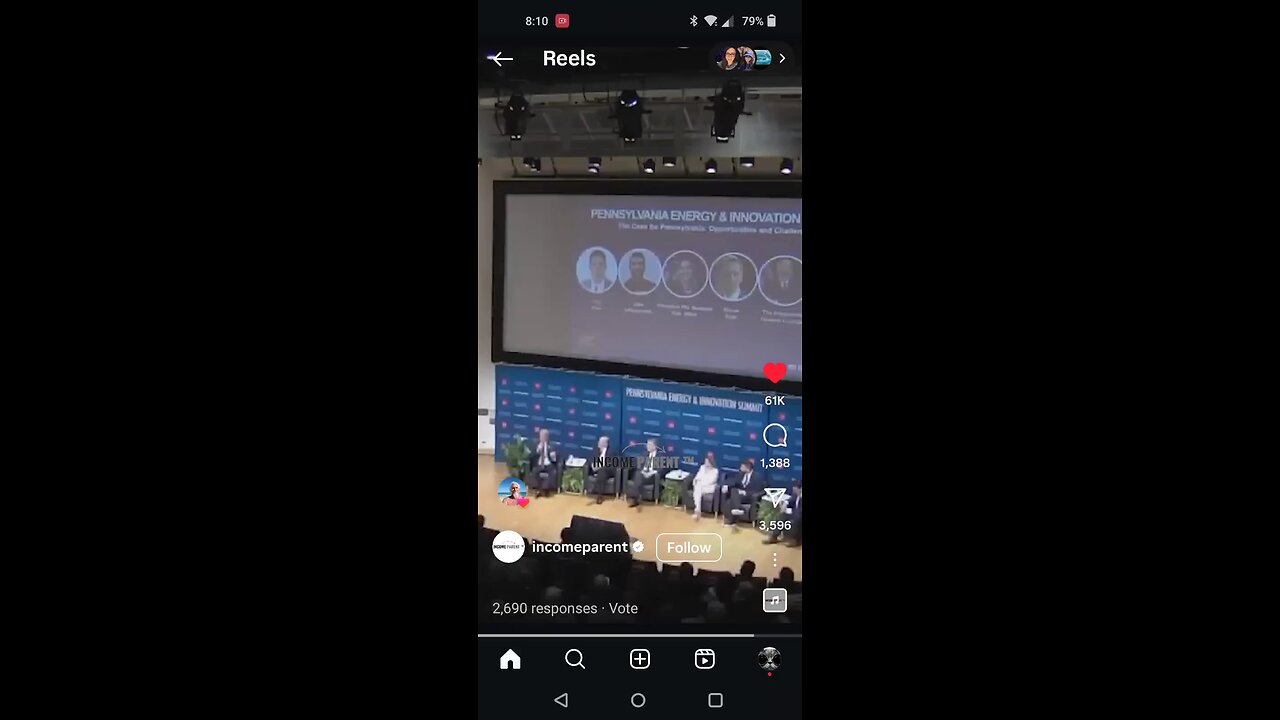This screenshot has width=1280, height=720.
Task: Open the friends avatars group at top right
Action: (x=752, y=58)
